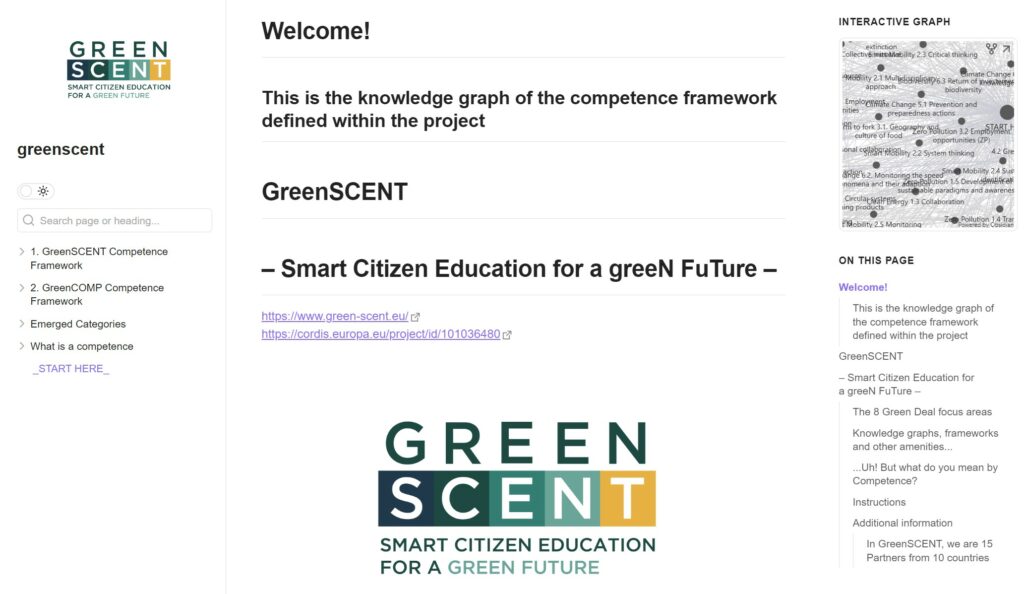Open the global graph view icon

[991, 48]
